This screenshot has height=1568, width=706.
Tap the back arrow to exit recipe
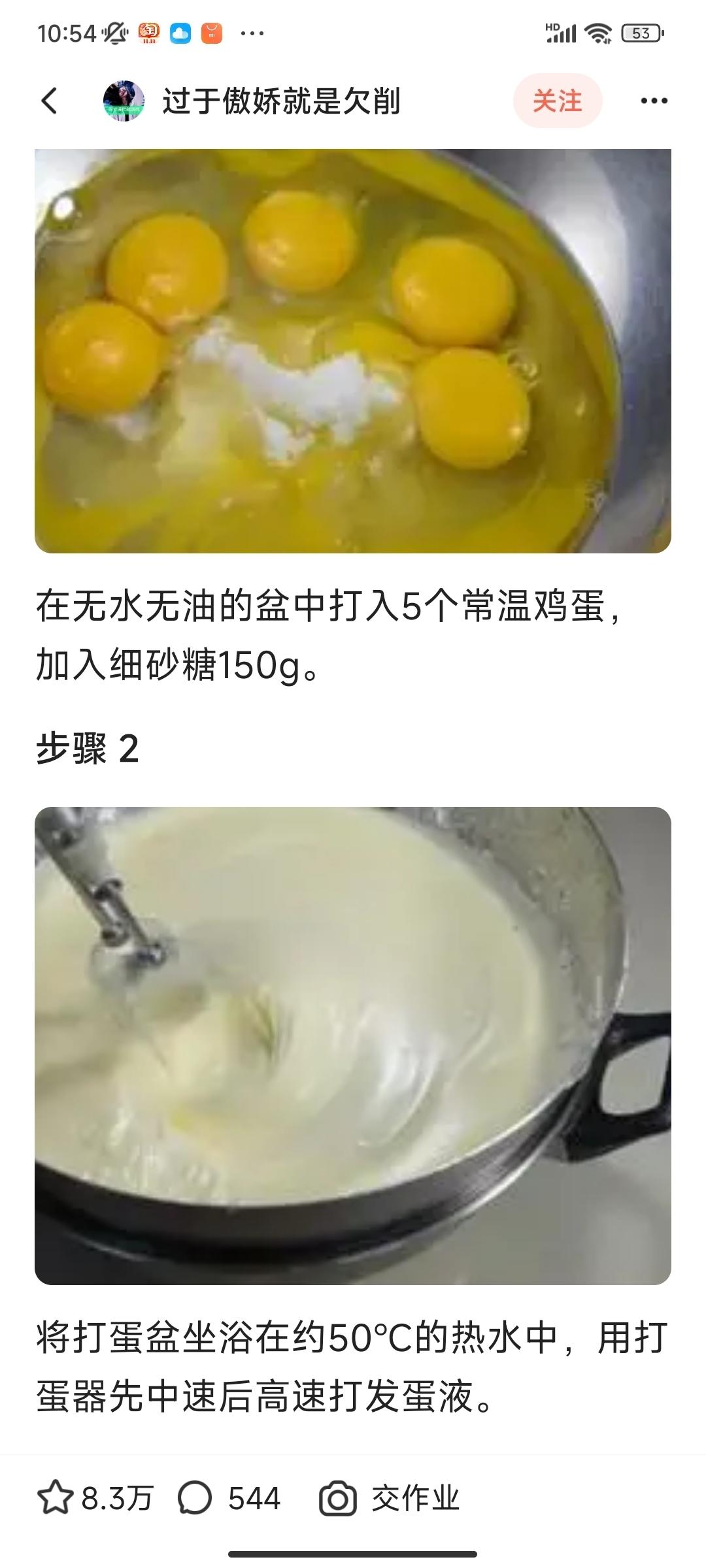pyautogui.click(x=49, y=101)
